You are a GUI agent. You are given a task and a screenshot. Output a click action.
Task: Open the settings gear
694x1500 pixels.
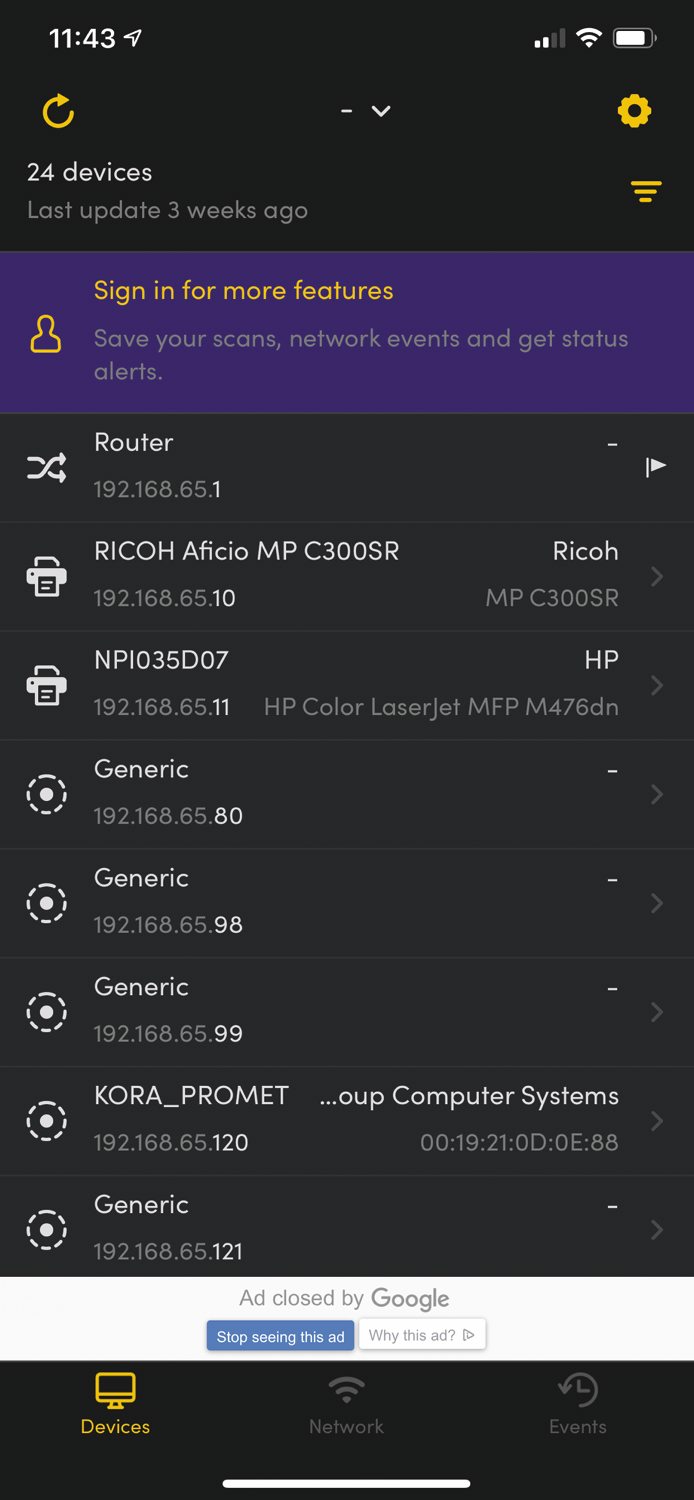click(x=634, y=111)
